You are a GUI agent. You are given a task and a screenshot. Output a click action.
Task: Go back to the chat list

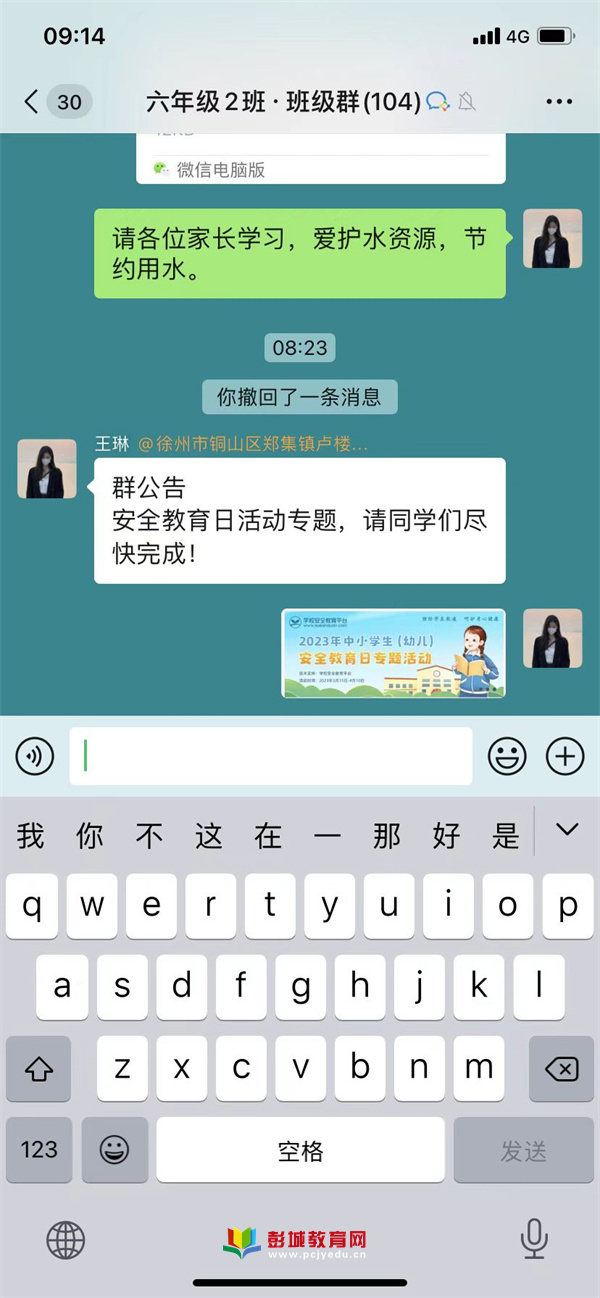(x=32, y=101)
